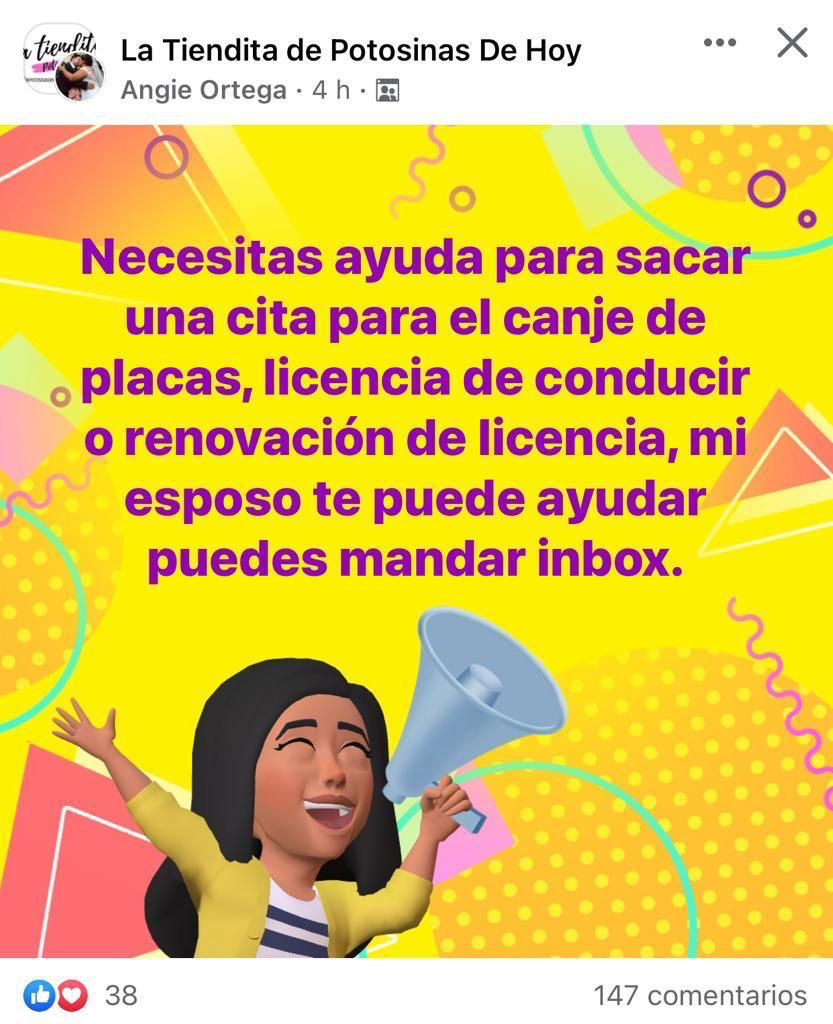Open the post's three-dot options menu
833x1024 pixels.
click(720, 43)
